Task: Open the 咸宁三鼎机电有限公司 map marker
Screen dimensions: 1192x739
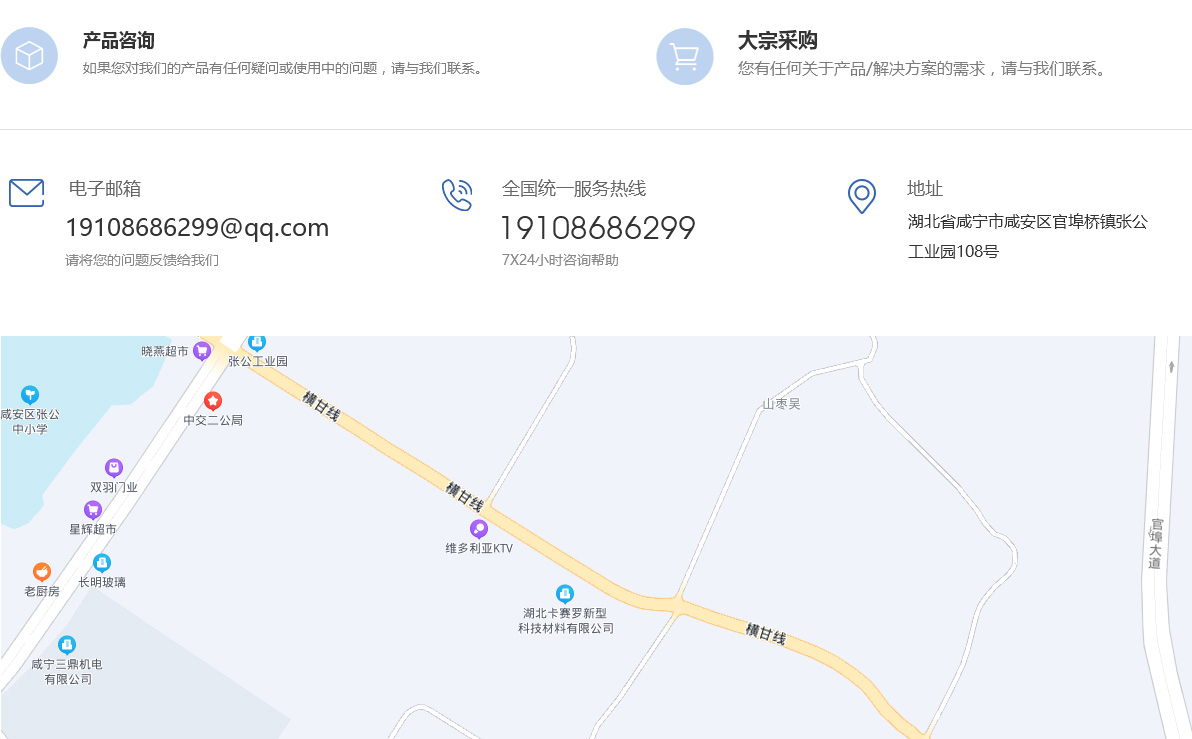Action: point(67,645)
